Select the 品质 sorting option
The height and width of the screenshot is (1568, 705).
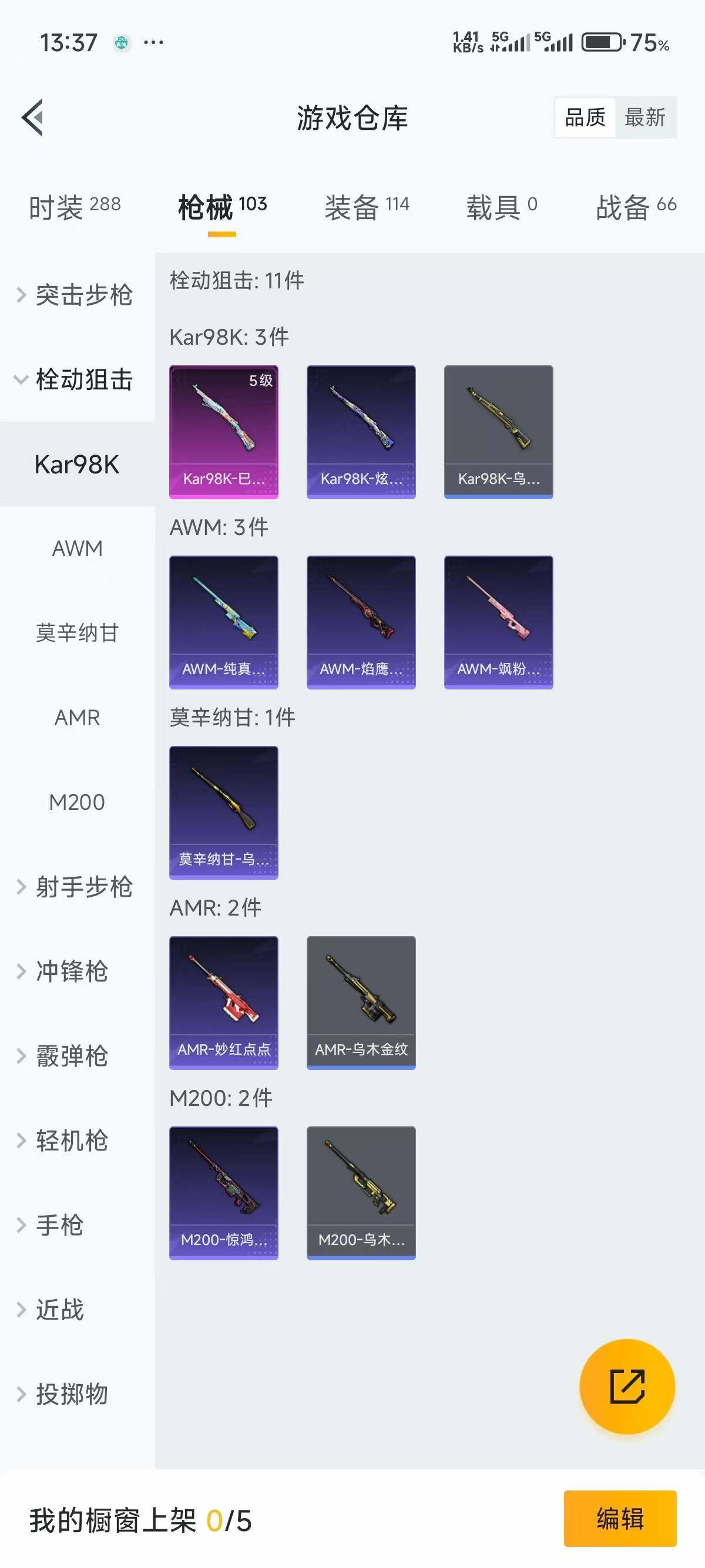point(583,117)
